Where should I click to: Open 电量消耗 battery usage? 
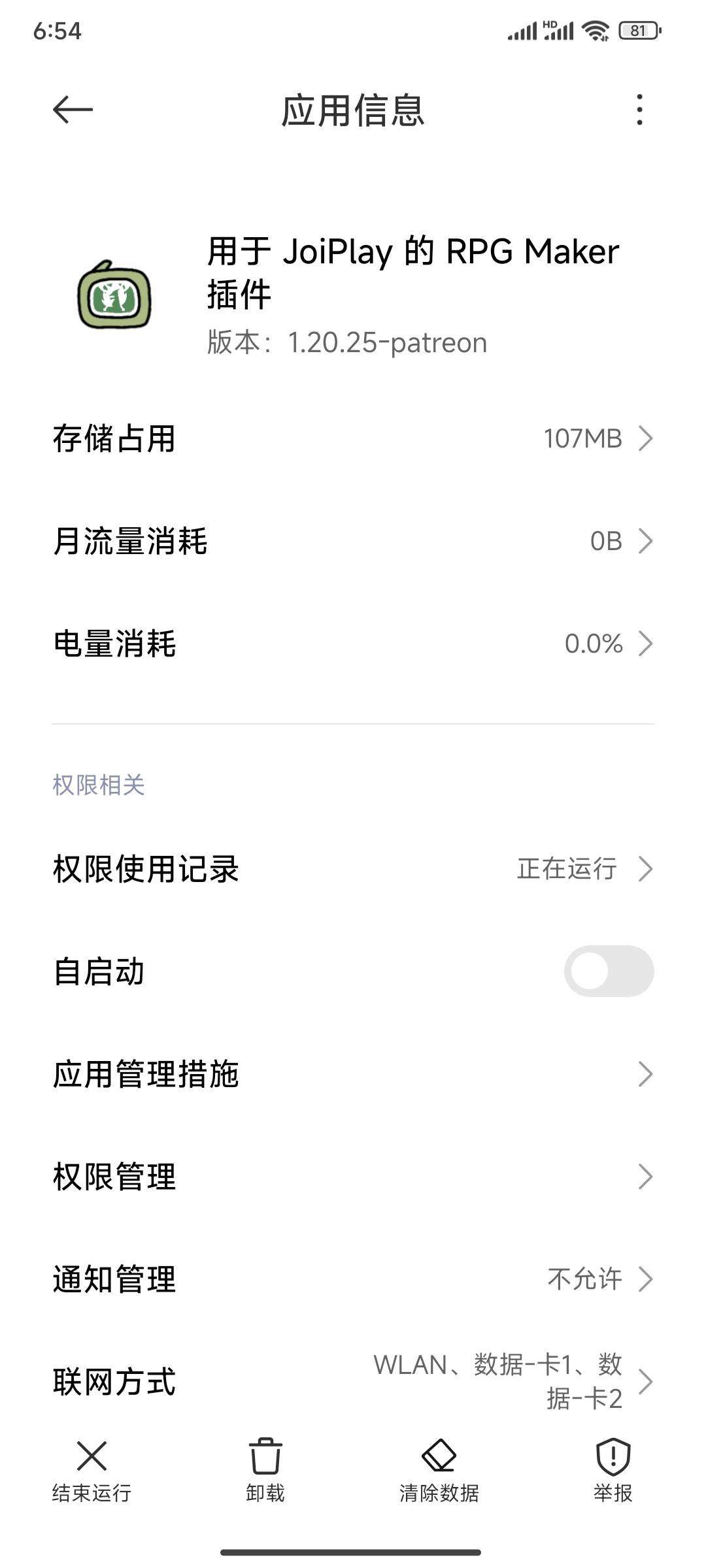(x=353, y=644)
